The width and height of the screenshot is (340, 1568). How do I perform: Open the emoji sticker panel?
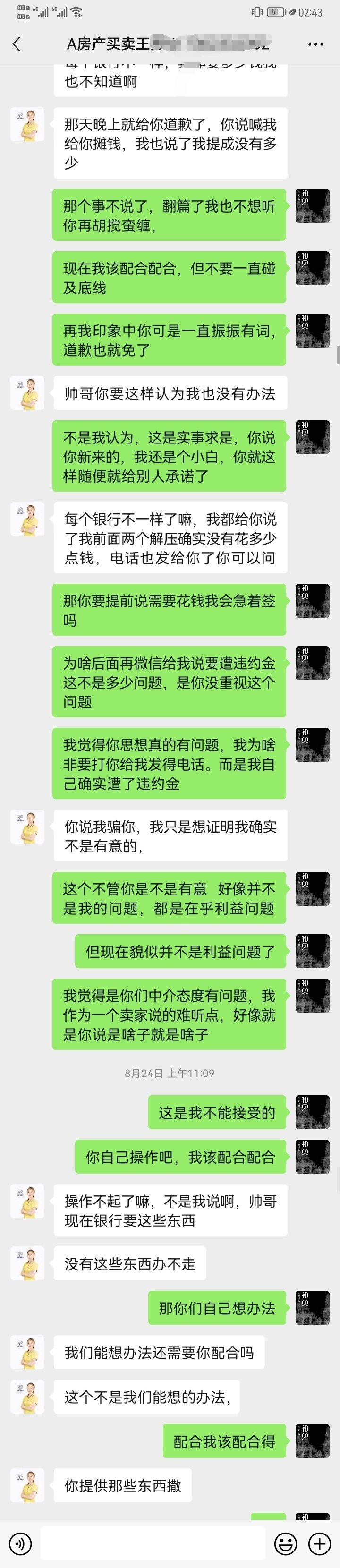(x=286, y=1543)
